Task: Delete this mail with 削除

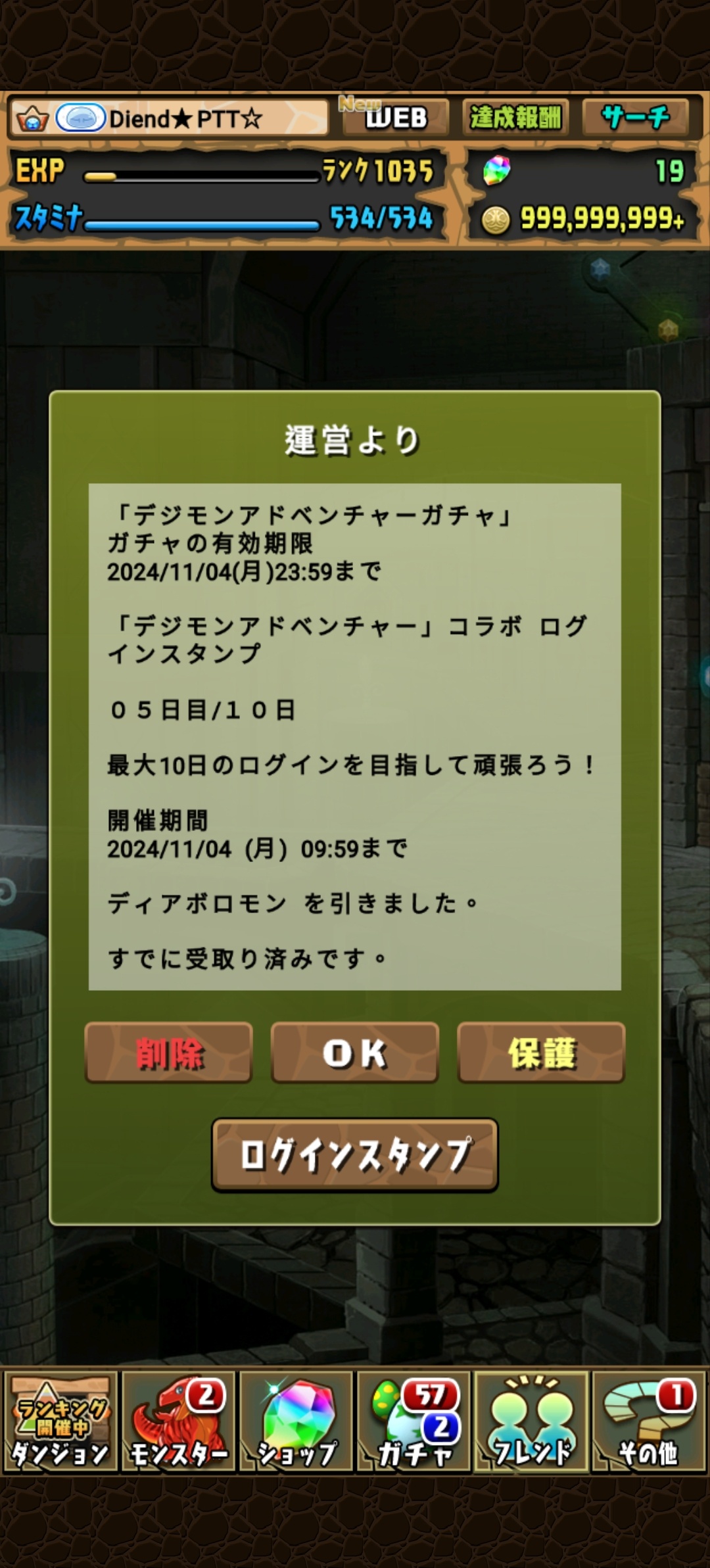Action: point(168,1053)
